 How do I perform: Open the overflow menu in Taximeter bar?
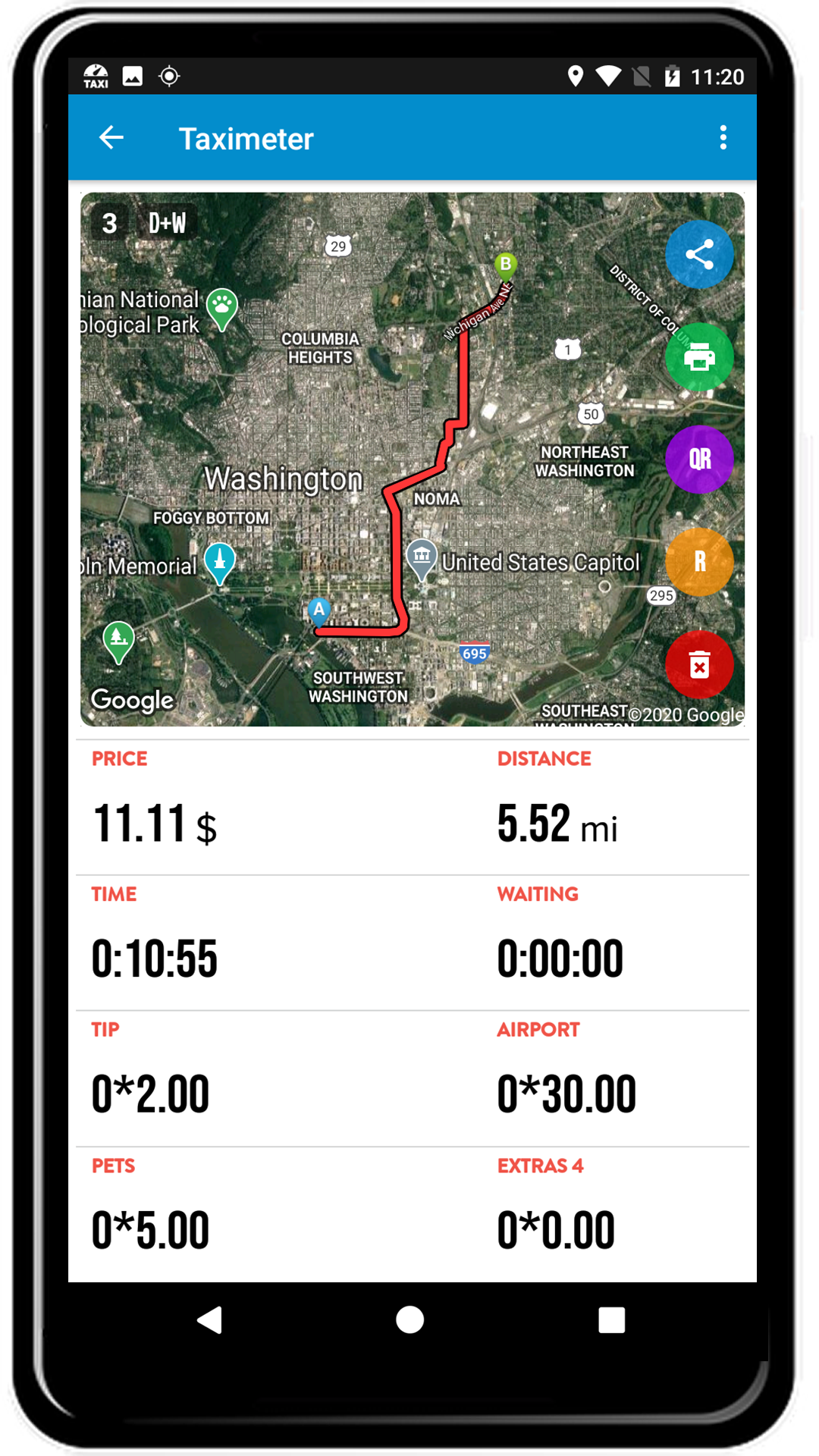[x=723, y=138]
